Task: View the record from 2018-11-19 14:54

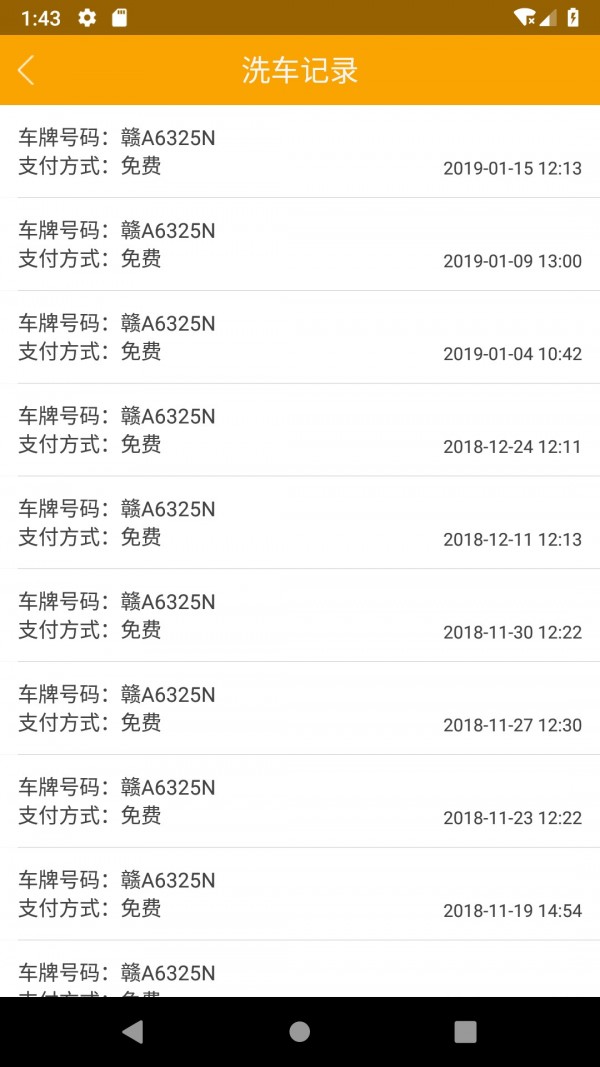Action: coord(300,896)
